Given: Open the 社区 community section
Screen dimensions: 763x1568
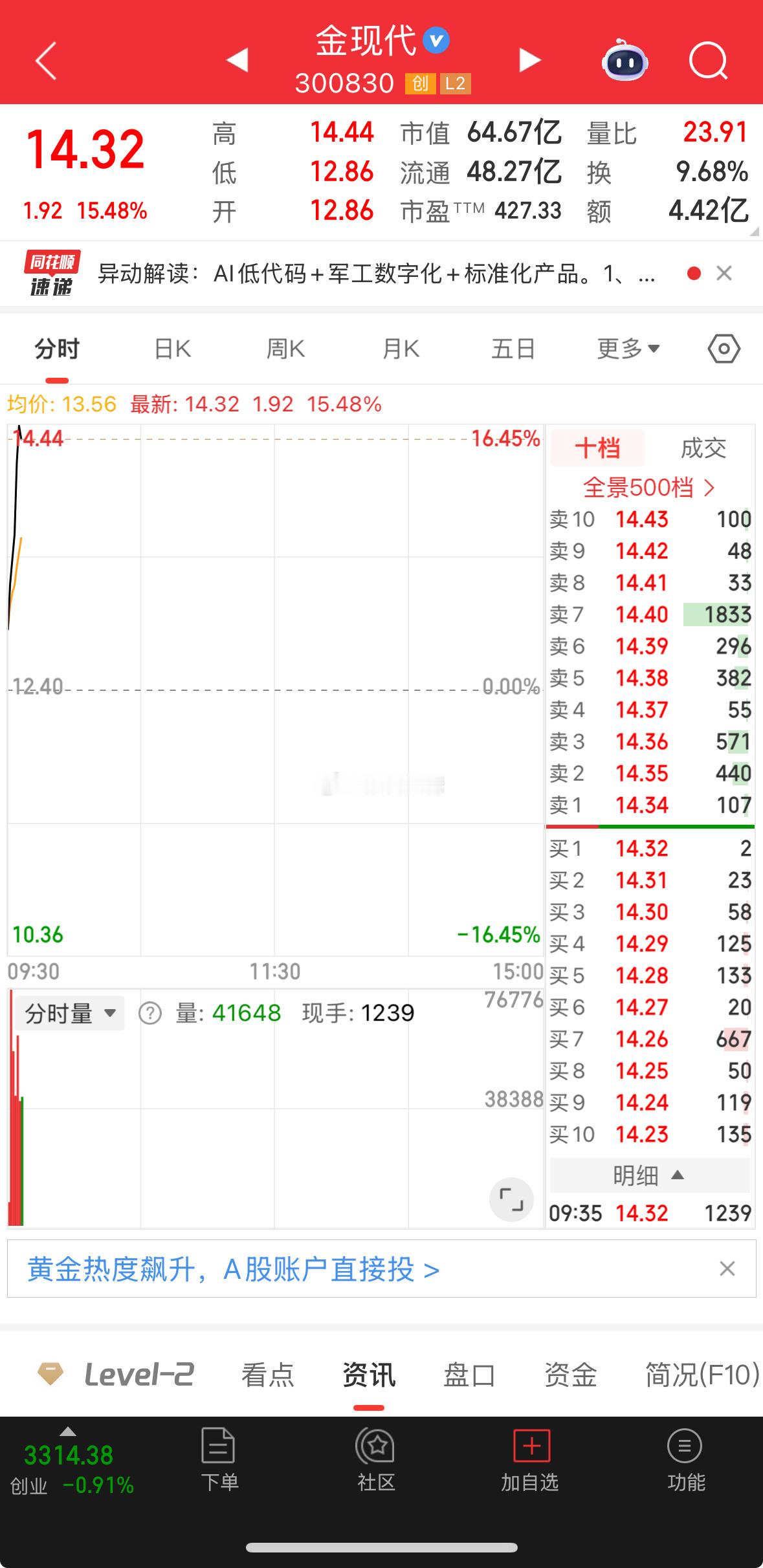Looking at the screenshot, I should [376, 1472].
